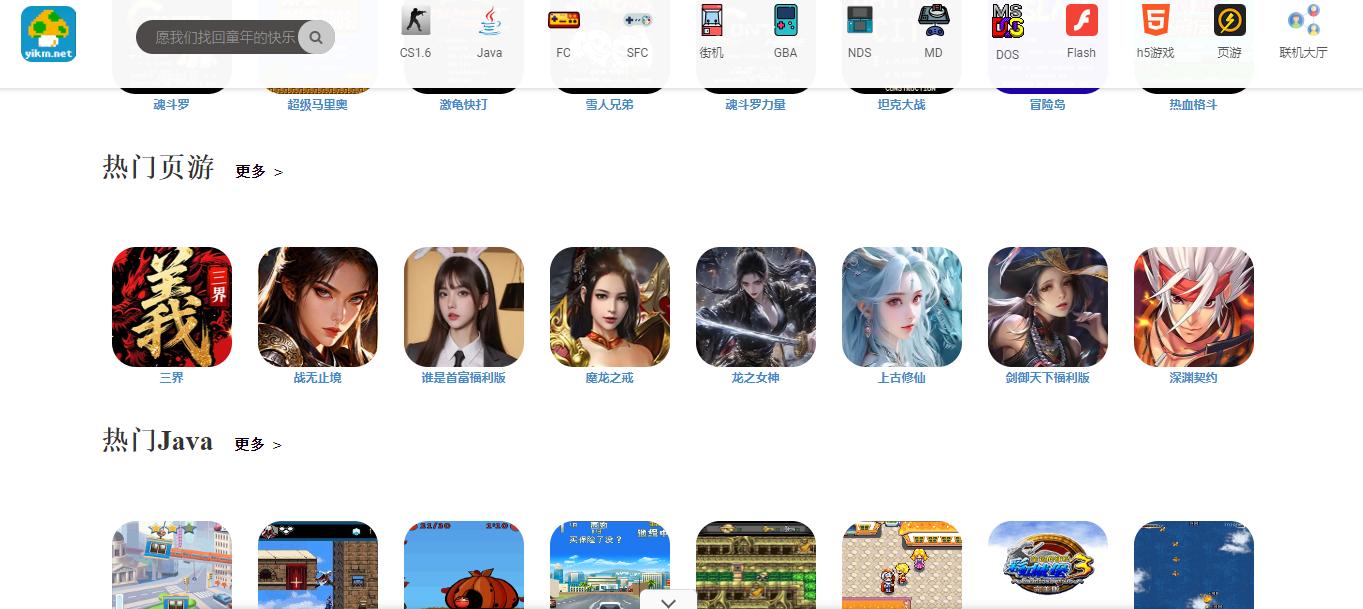Enter the 联机大厅 lobby
This screenshot has width=1363, height=609.
tap(1303, 32)
